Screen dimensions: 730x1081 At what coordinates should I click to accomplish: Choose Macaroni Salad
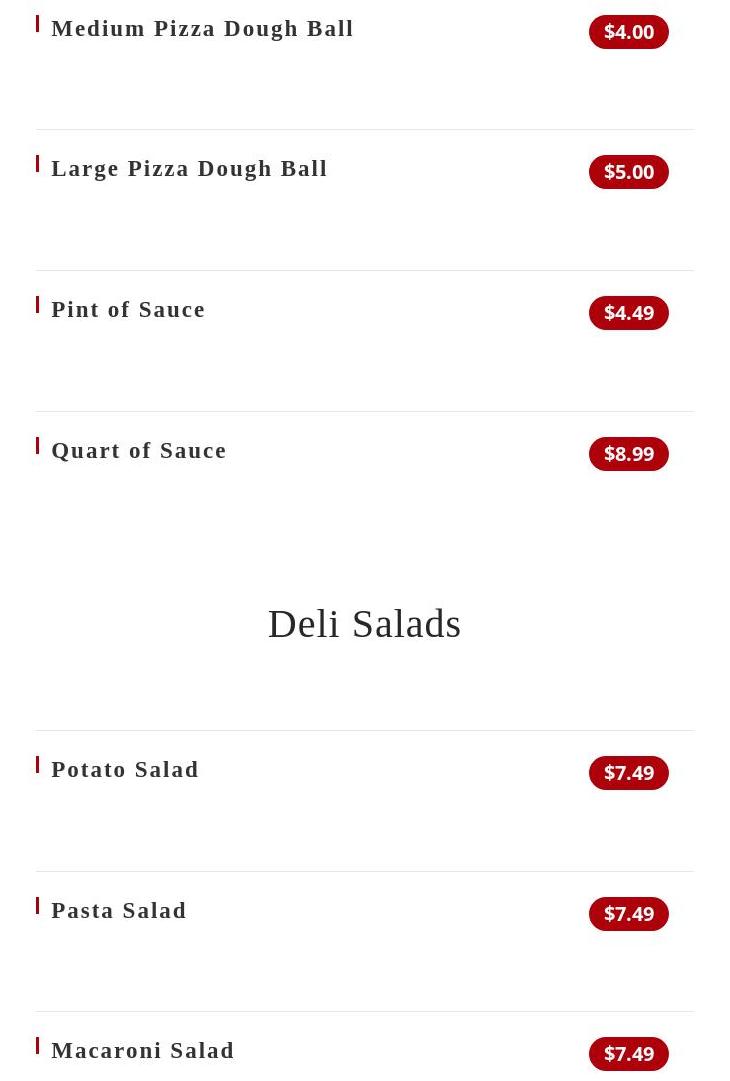(x=143, y=1051)
